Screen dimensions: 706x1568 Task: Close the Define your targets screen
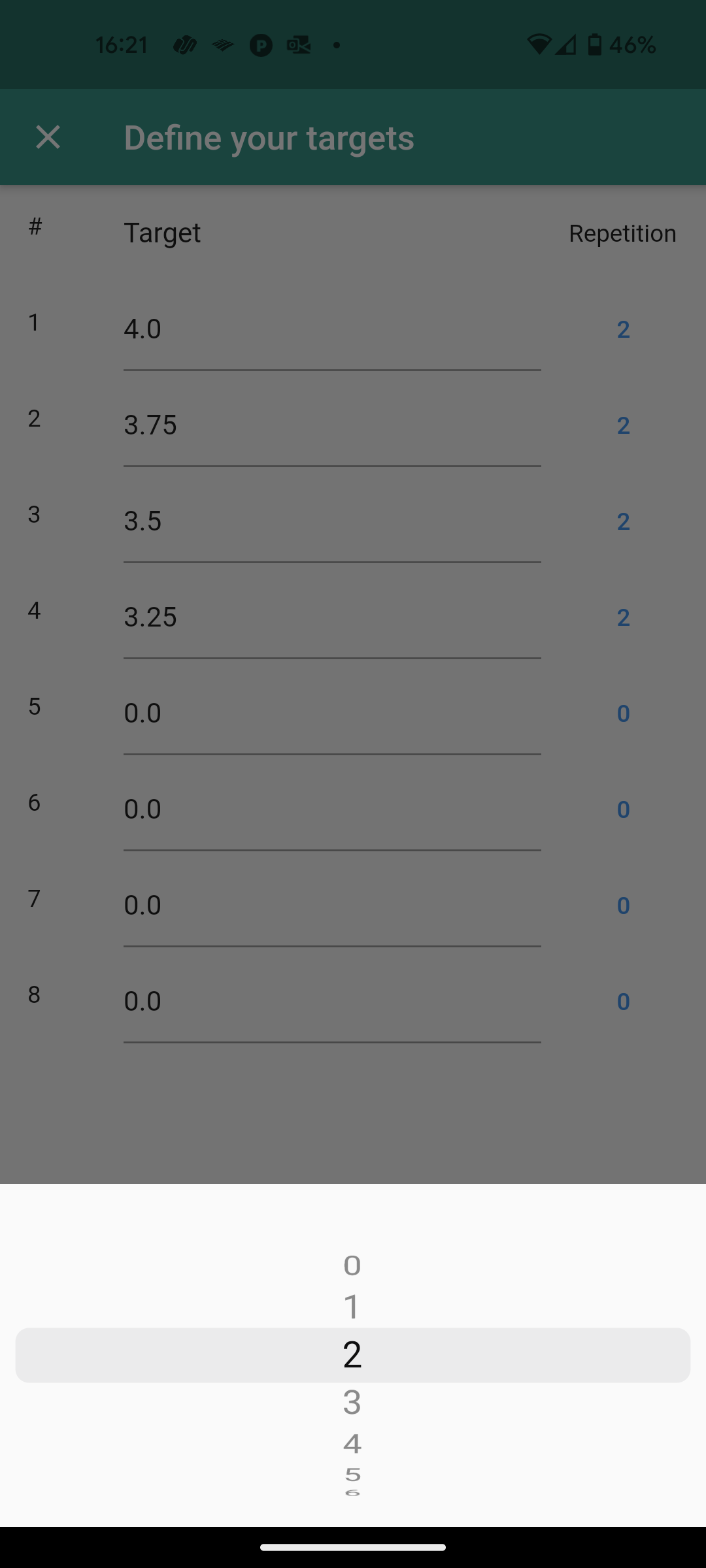click(48, 137)
